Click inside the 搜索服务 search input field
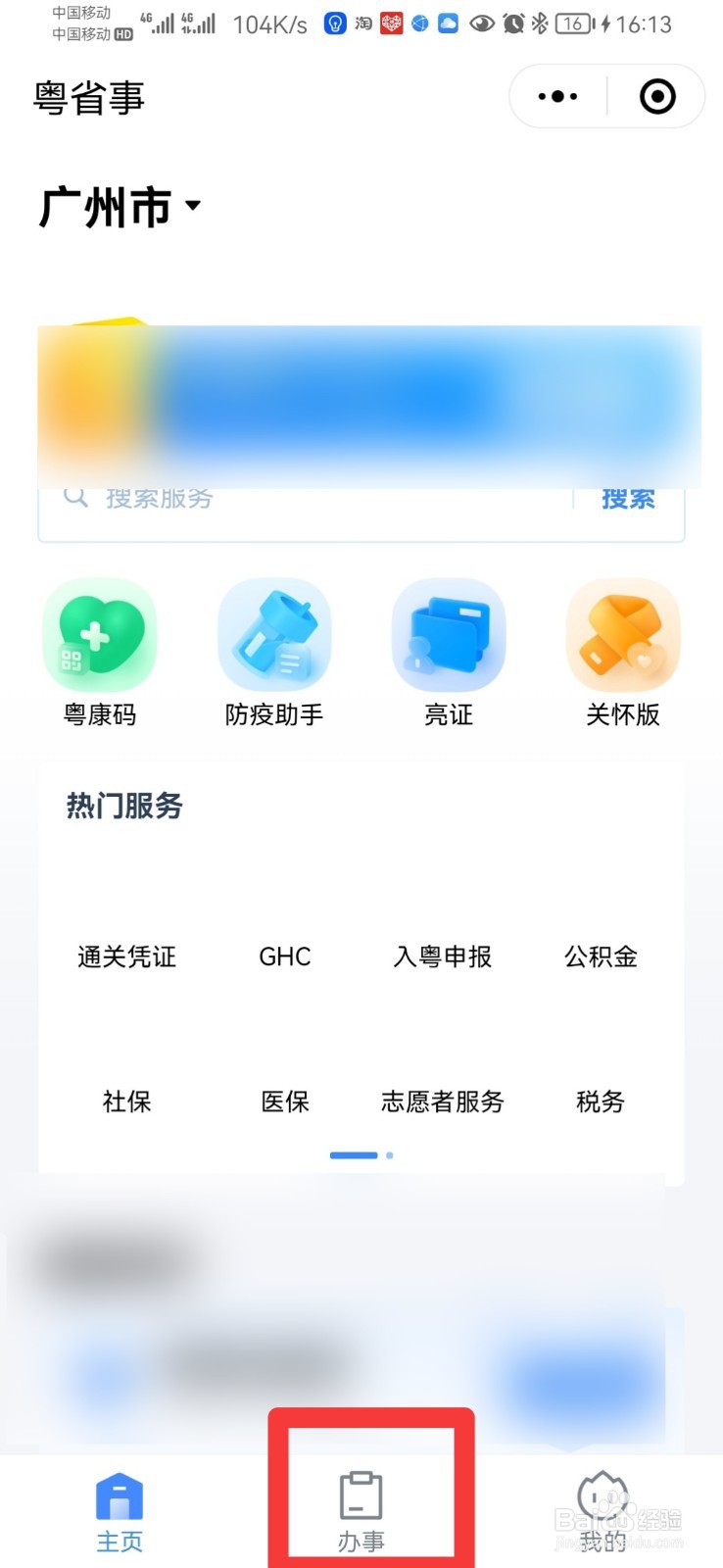 (294, 498)
